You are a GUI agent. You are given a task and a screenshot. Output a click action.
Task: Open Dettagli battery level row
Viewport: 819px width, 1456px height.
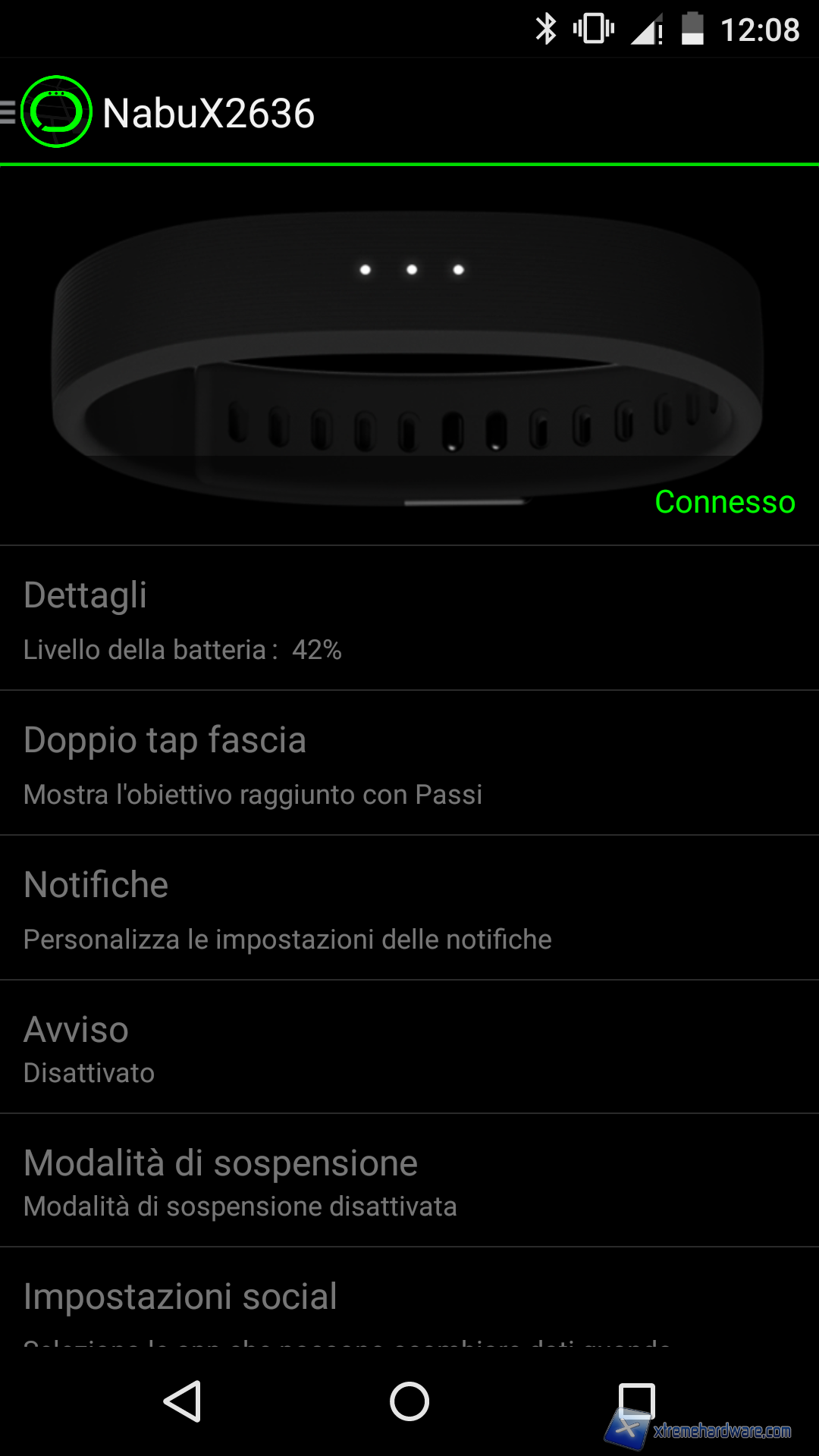tap(409, 618)
